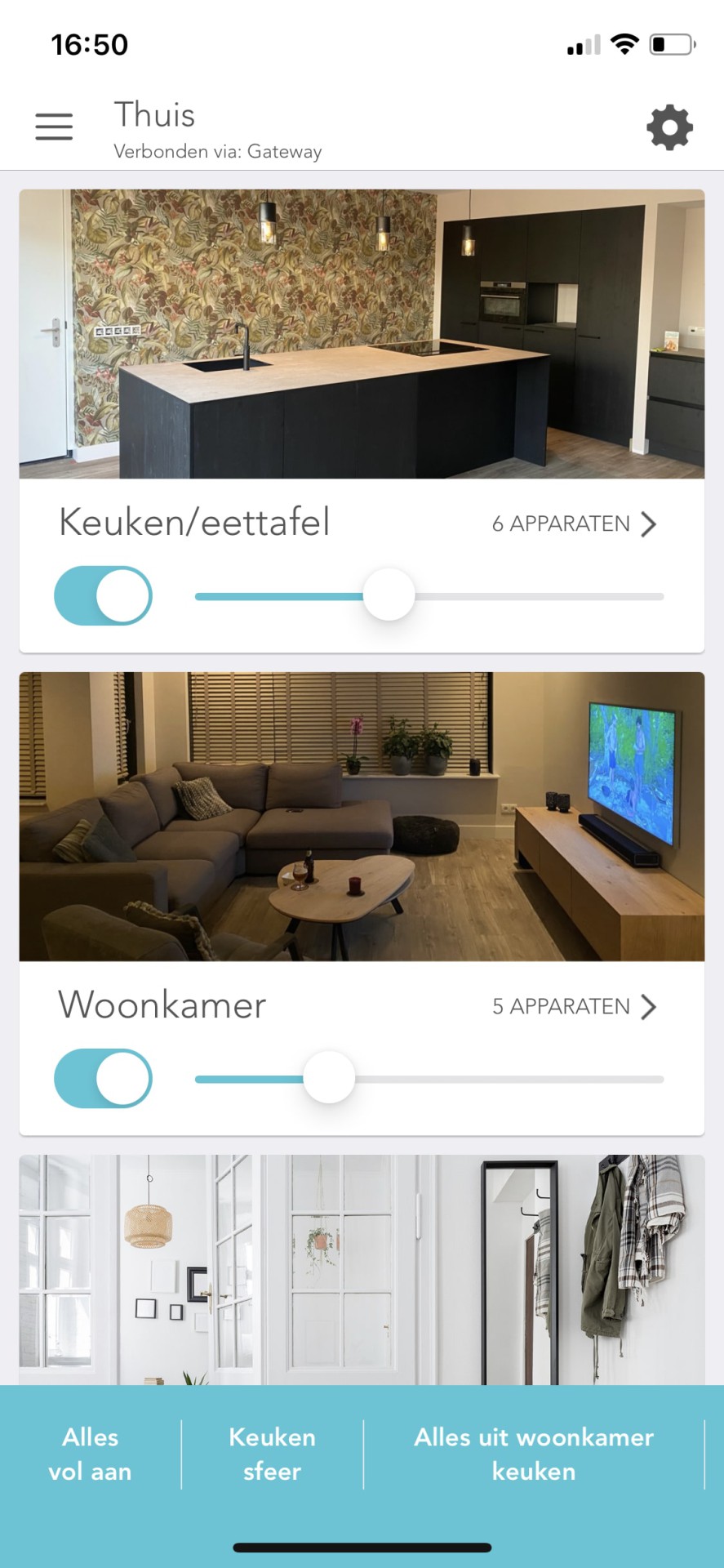The width and height of the screenshot is (724, 1568).
Task: Activate the Keuken sfeer scene
Action: point(272,1454)
